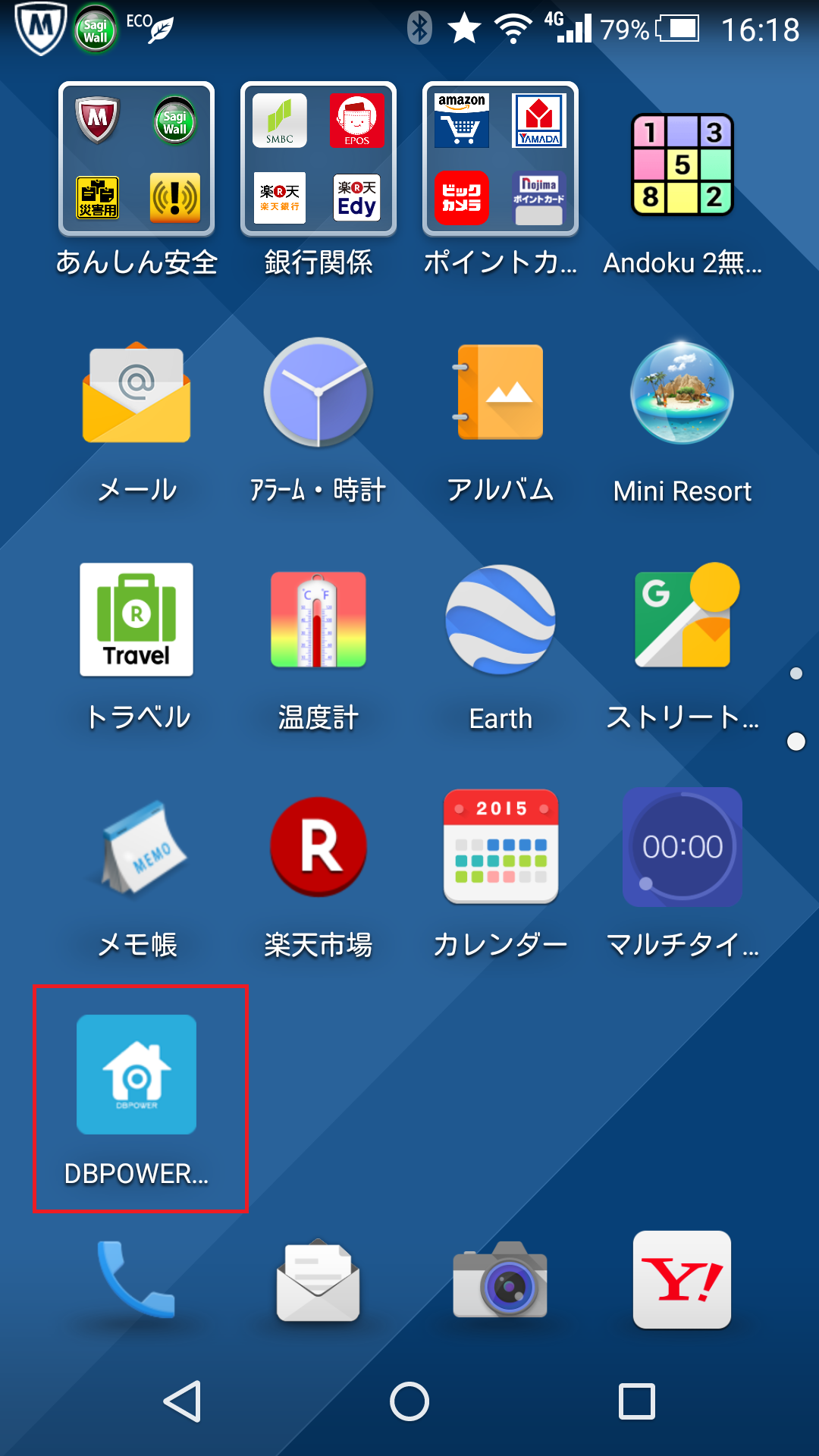
Task: Open the アルバム gallery app
Action: coord(500,393)
